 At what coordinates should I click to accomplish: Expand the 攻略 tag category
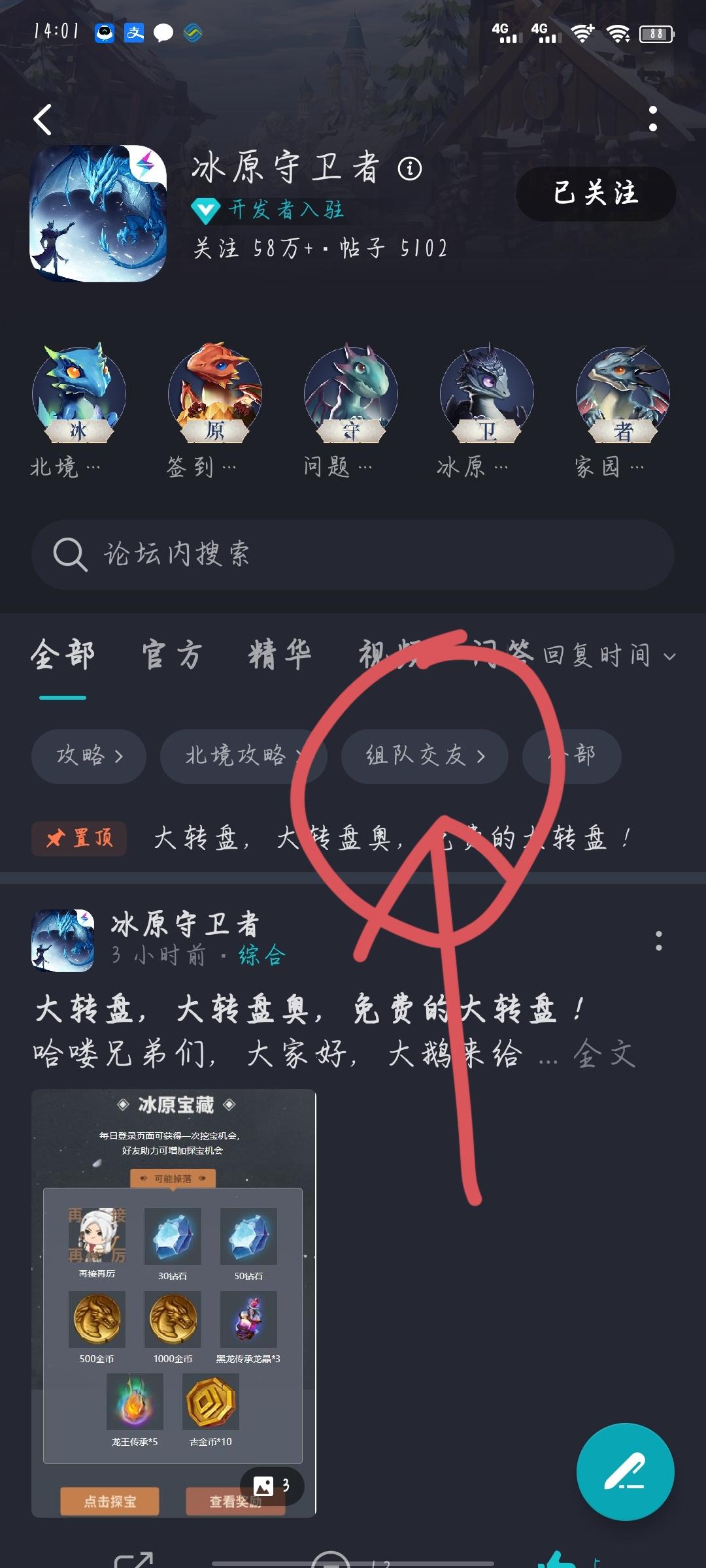pyautogui.click(x=88, y=756)
